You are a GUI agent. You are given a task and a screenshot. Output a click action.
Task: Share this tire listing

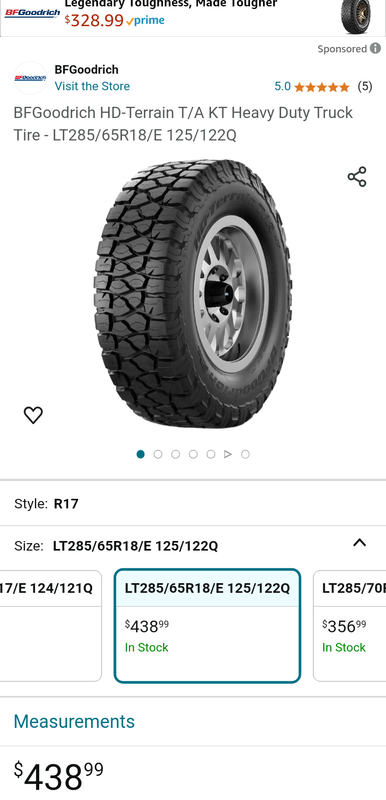click(x=357, y=177)
